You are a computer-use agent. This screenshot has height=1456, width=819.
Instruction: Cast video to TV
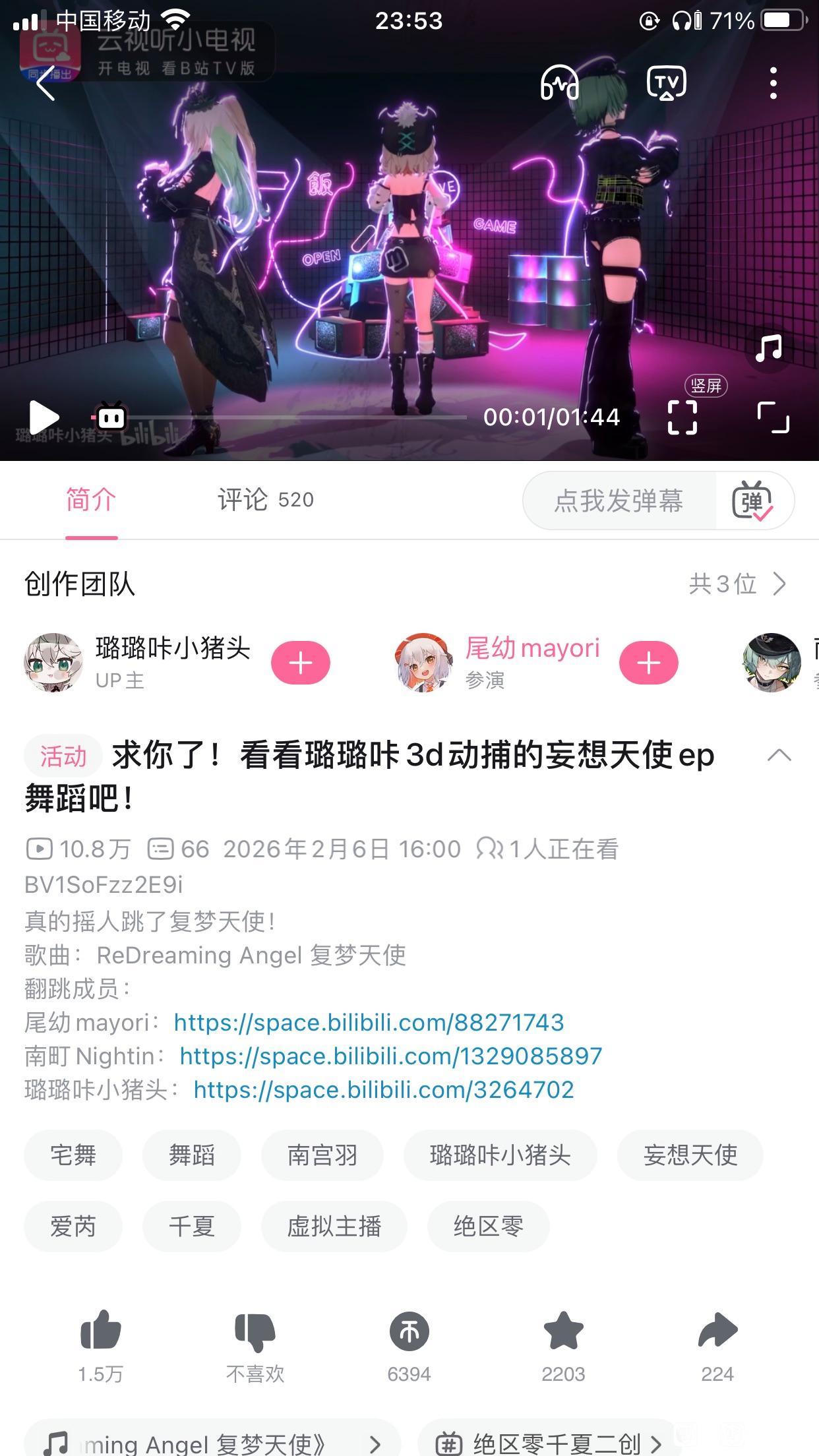(x=666, y=83)
